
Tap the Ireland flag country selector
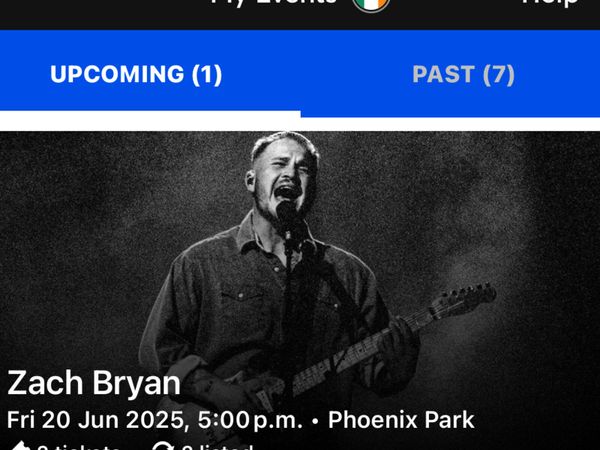(370, 3)
